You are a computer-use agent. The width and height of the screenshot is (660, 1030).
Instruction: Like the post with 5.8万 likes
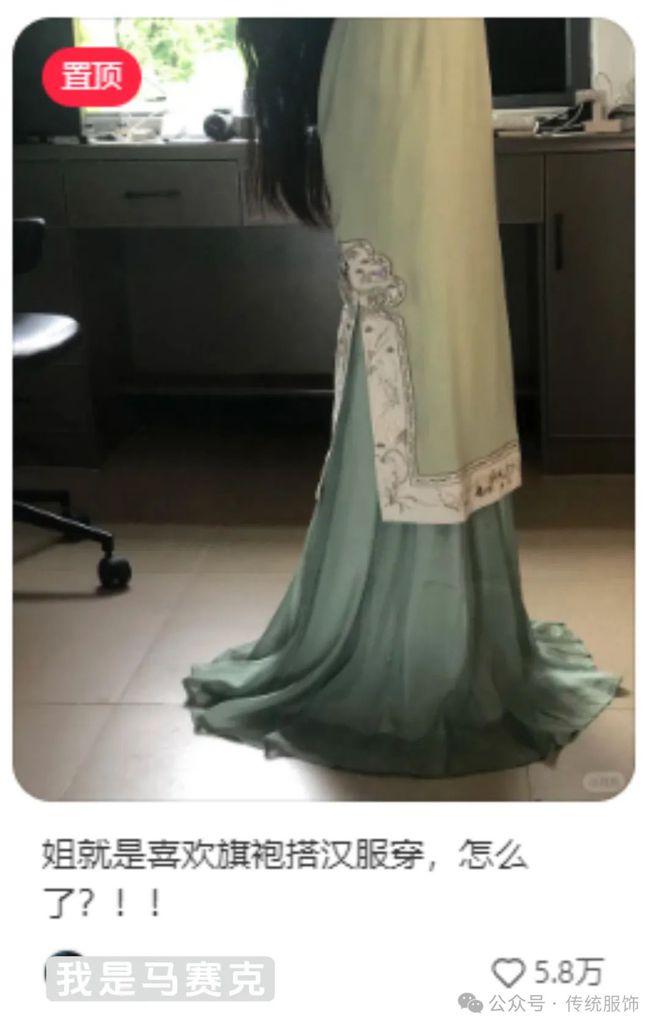pyautogui.click(x=509, y=972)
